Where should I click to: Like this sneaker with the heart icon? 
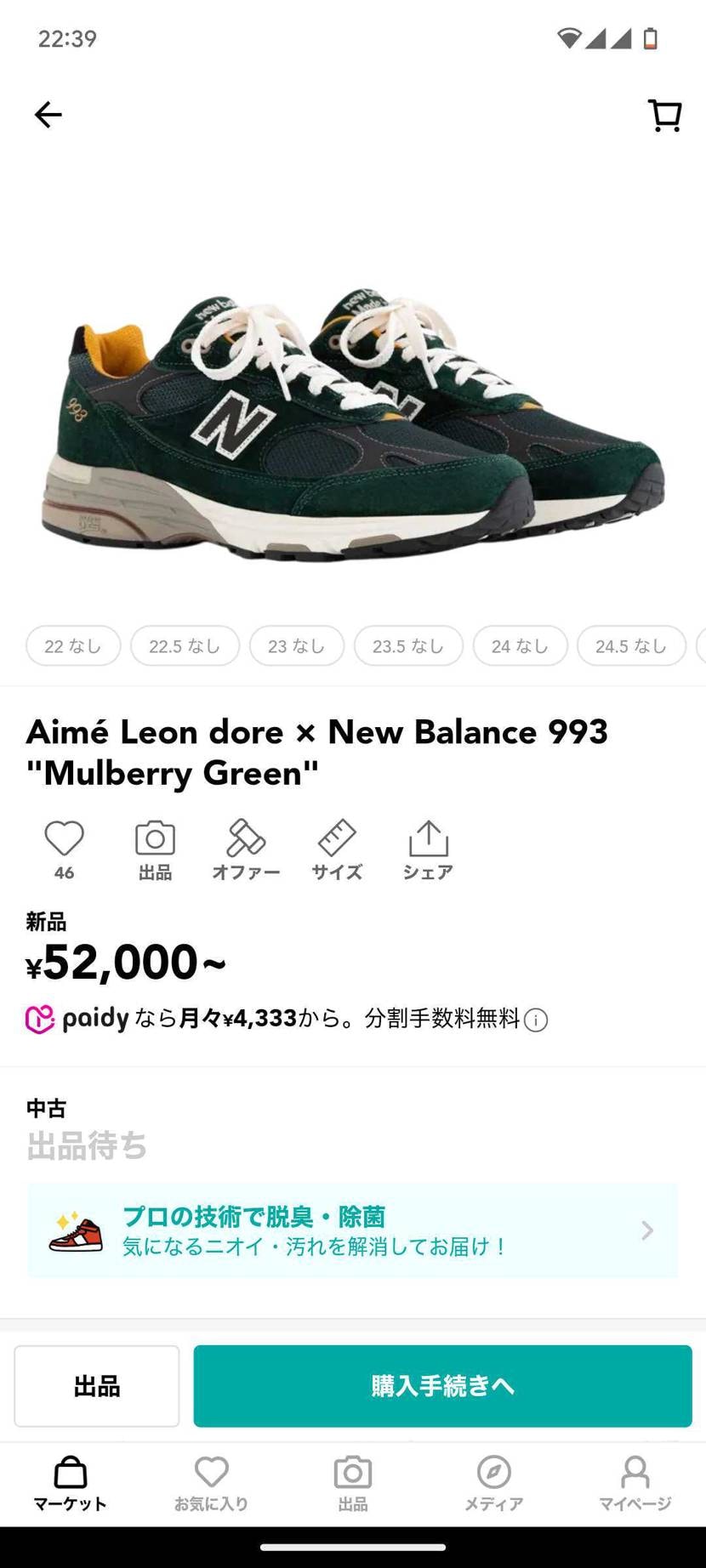tap(64, 839)
